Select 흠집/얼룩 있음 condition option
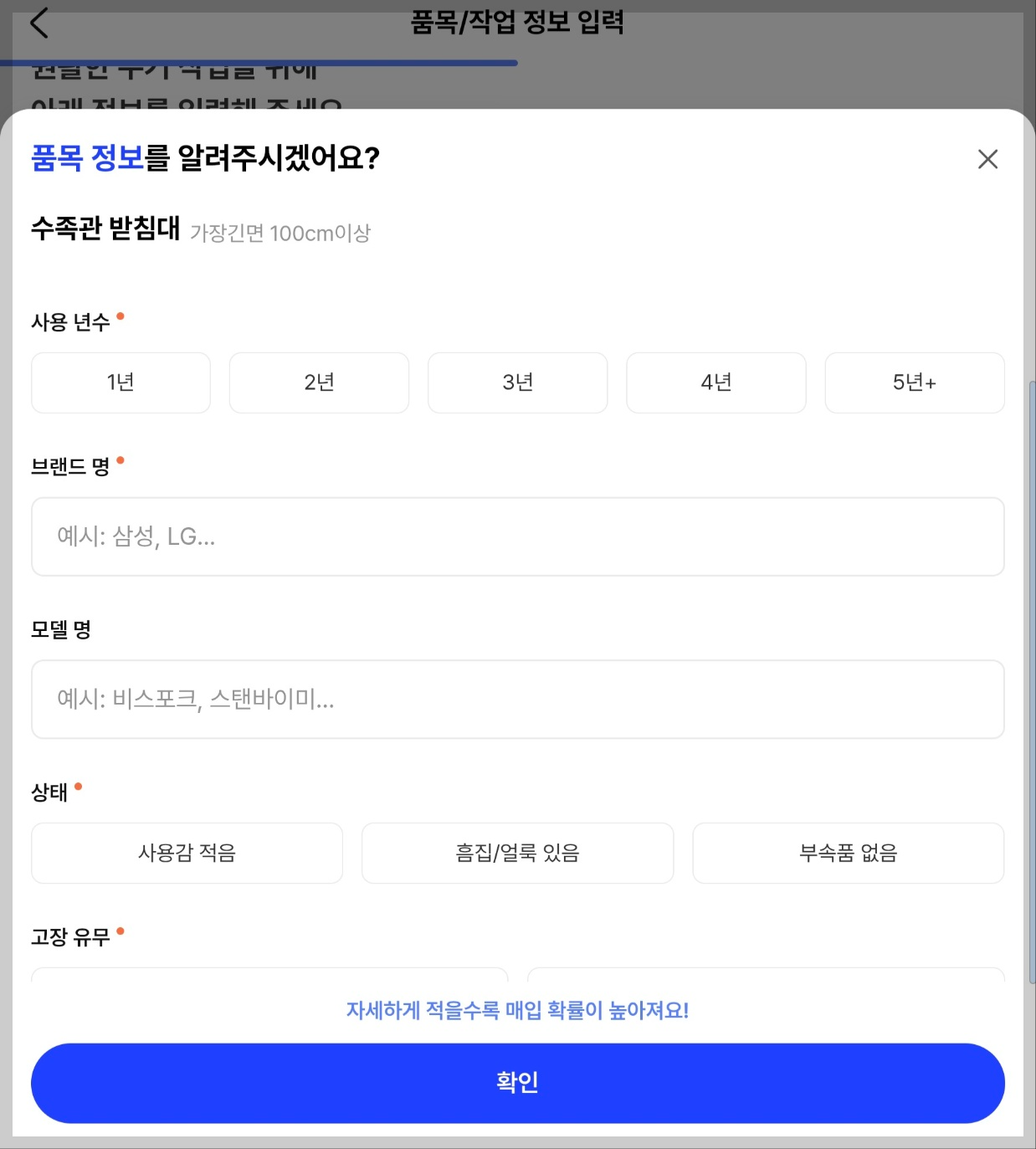Viewport: 1036px width, 1149px height. [x=517, y=853]
